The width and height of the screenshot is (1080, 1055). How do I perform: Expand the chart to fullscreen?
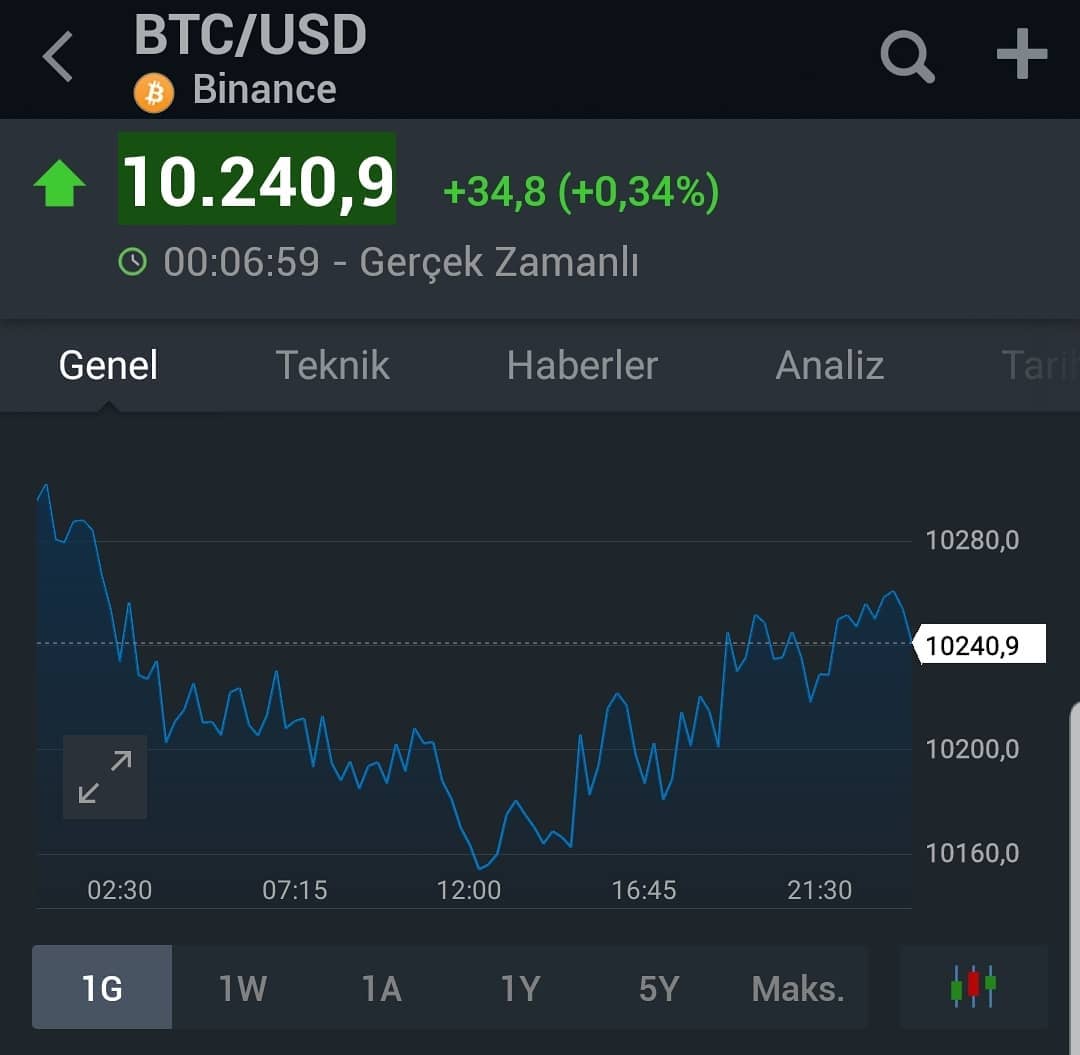click(x=105, y=777)
